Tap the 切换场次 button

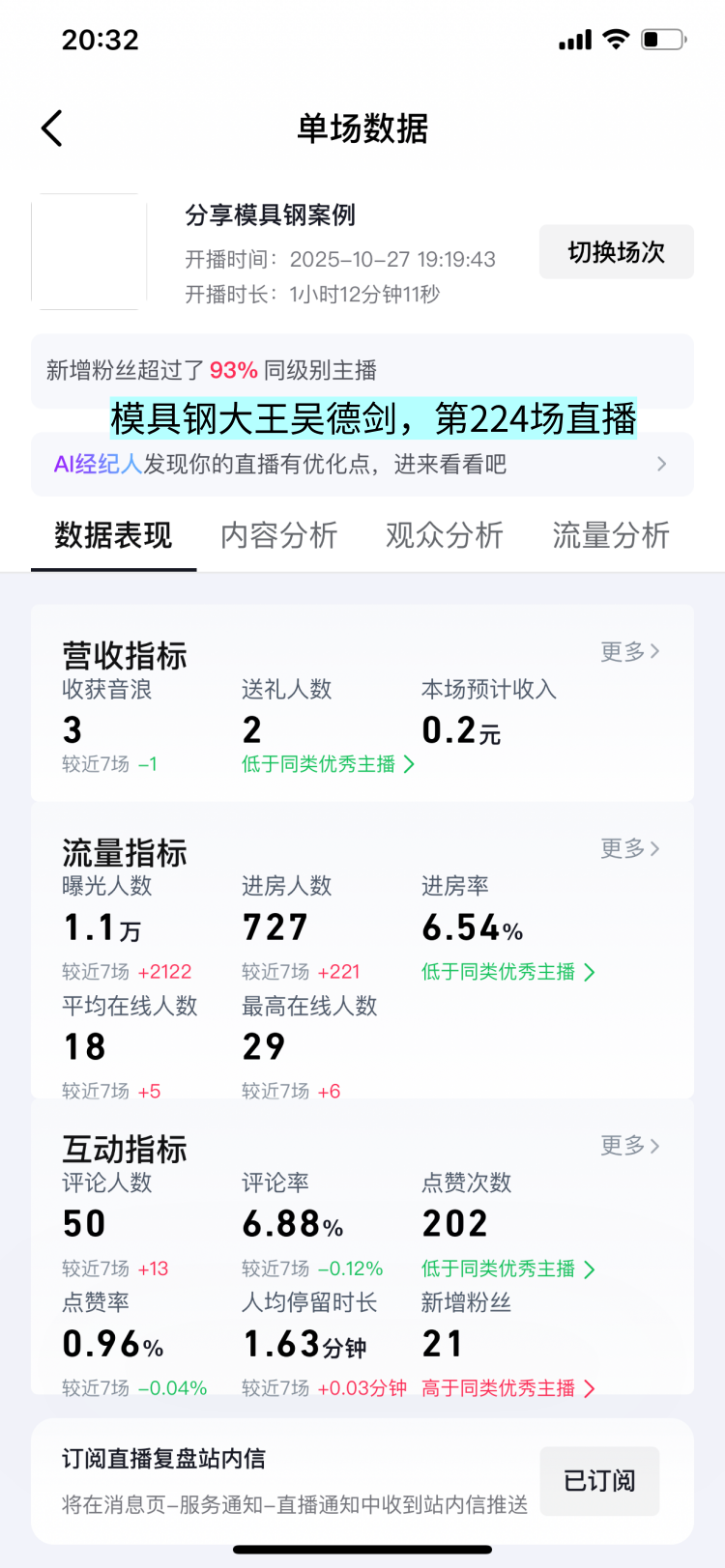(x=616, y=252)
